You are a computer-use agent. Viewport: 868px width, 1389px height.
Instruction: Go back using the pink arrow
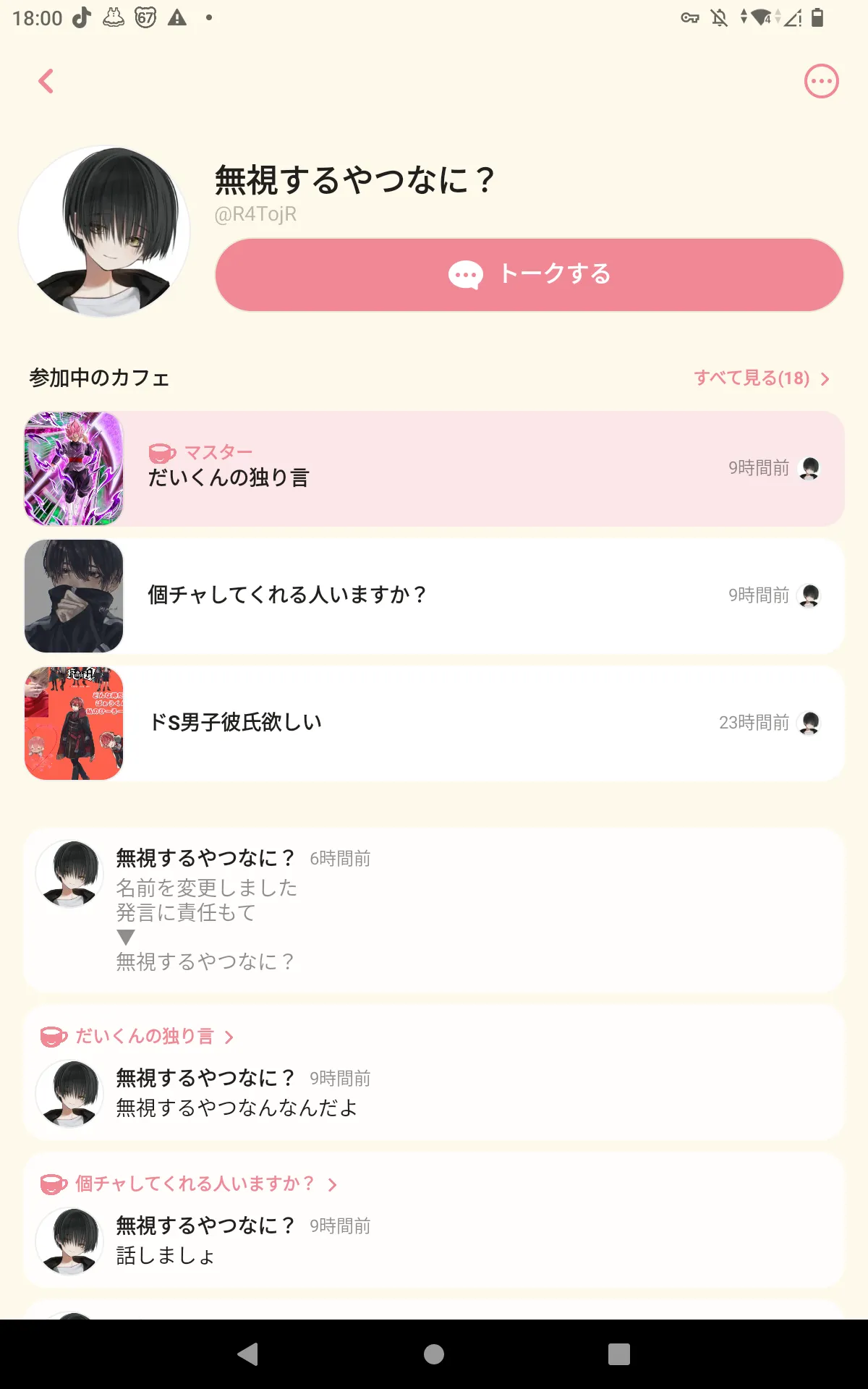pyautogui.click(x=46, y=81)
